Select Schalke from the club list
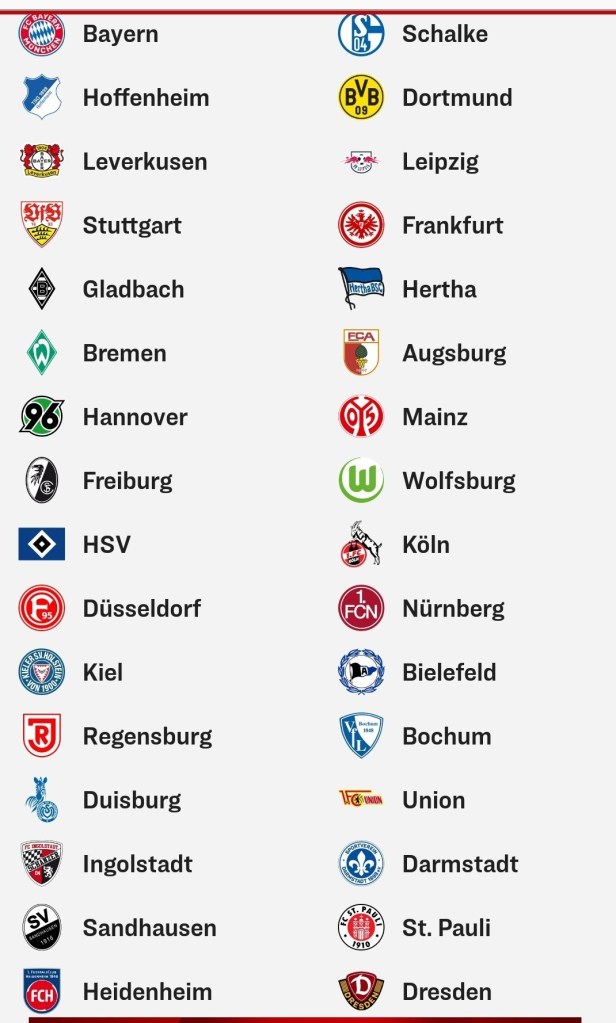The height and width of the screenshot is (1023, 616). pos(444,34)
